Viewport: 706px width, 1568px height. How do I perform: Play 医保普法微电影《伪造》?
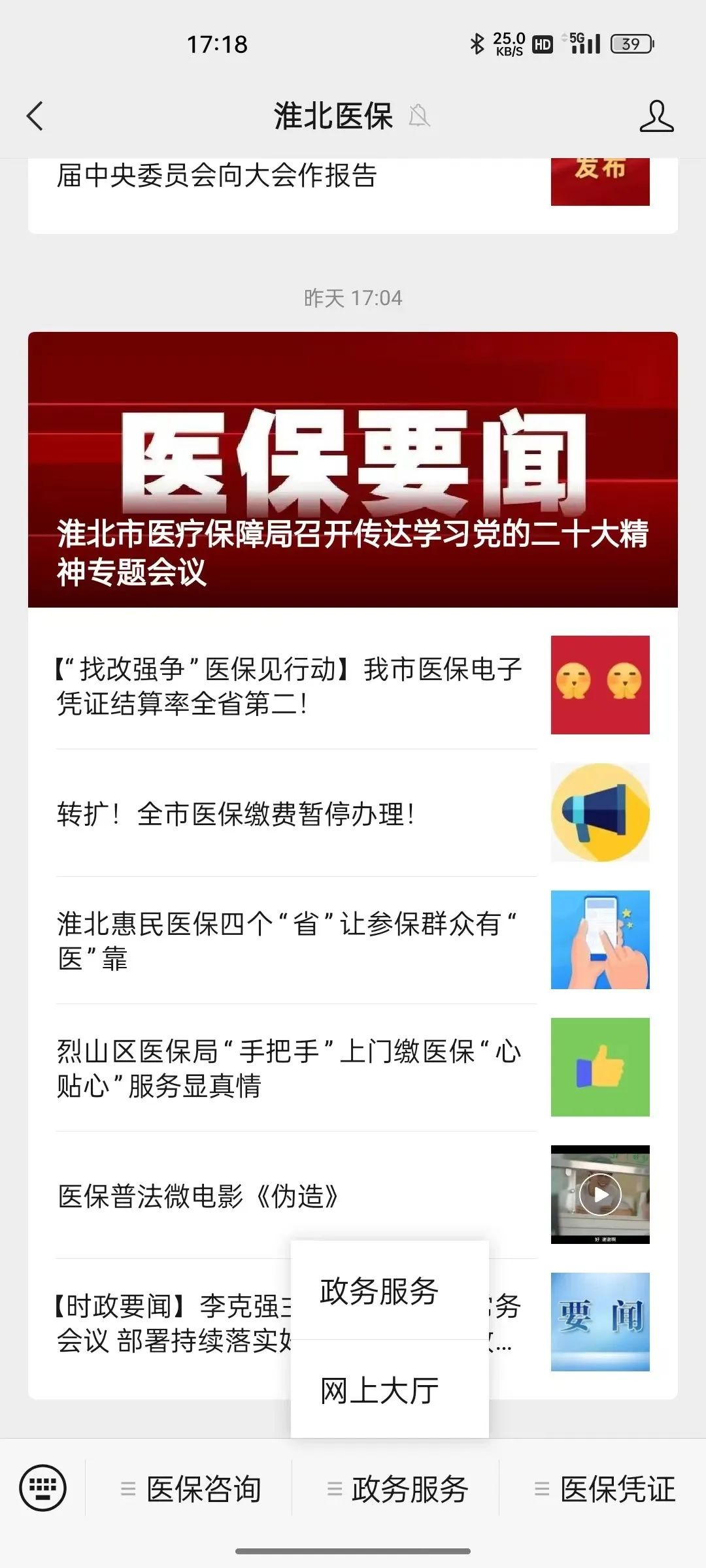353,1196
